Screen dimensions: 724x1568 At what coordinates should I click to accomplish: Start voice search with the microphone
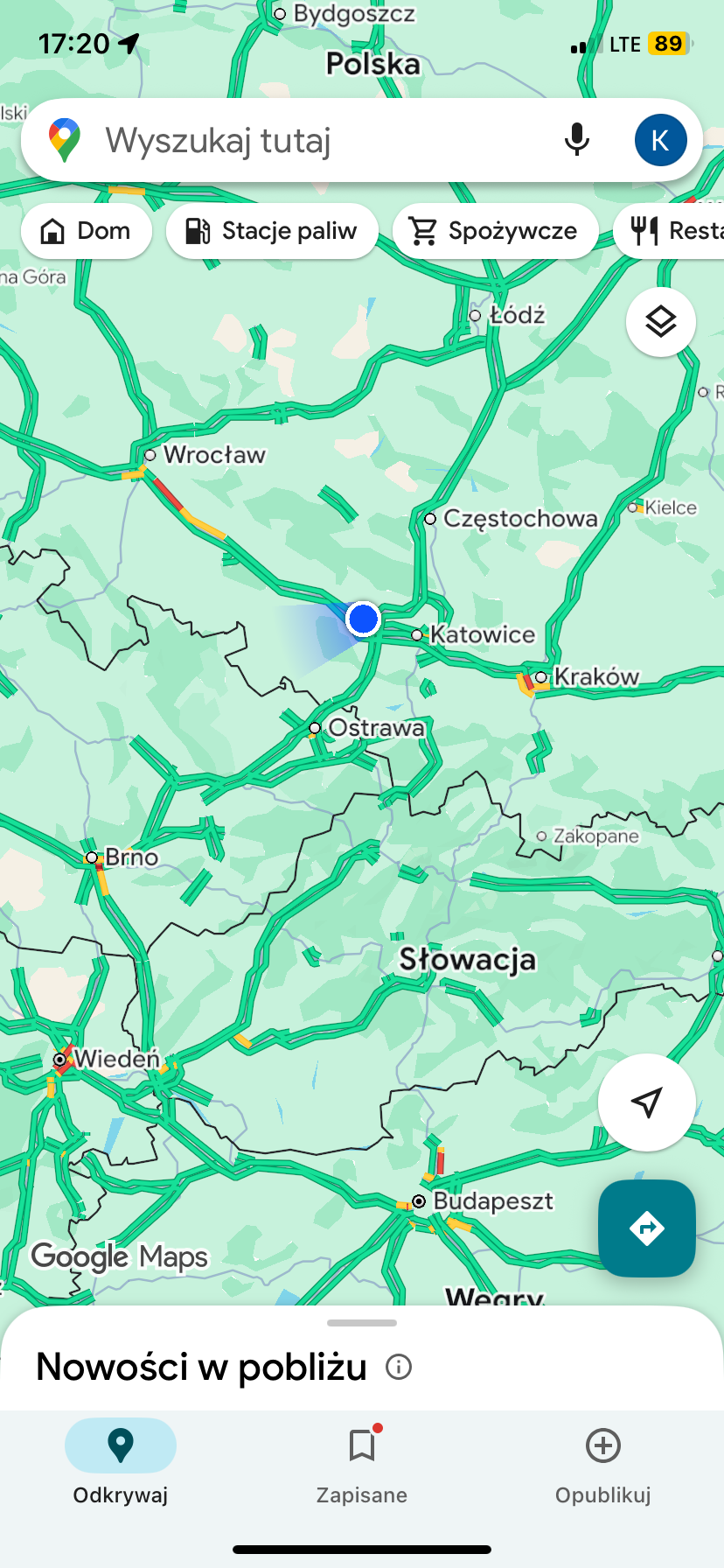[x=576, y=140]
